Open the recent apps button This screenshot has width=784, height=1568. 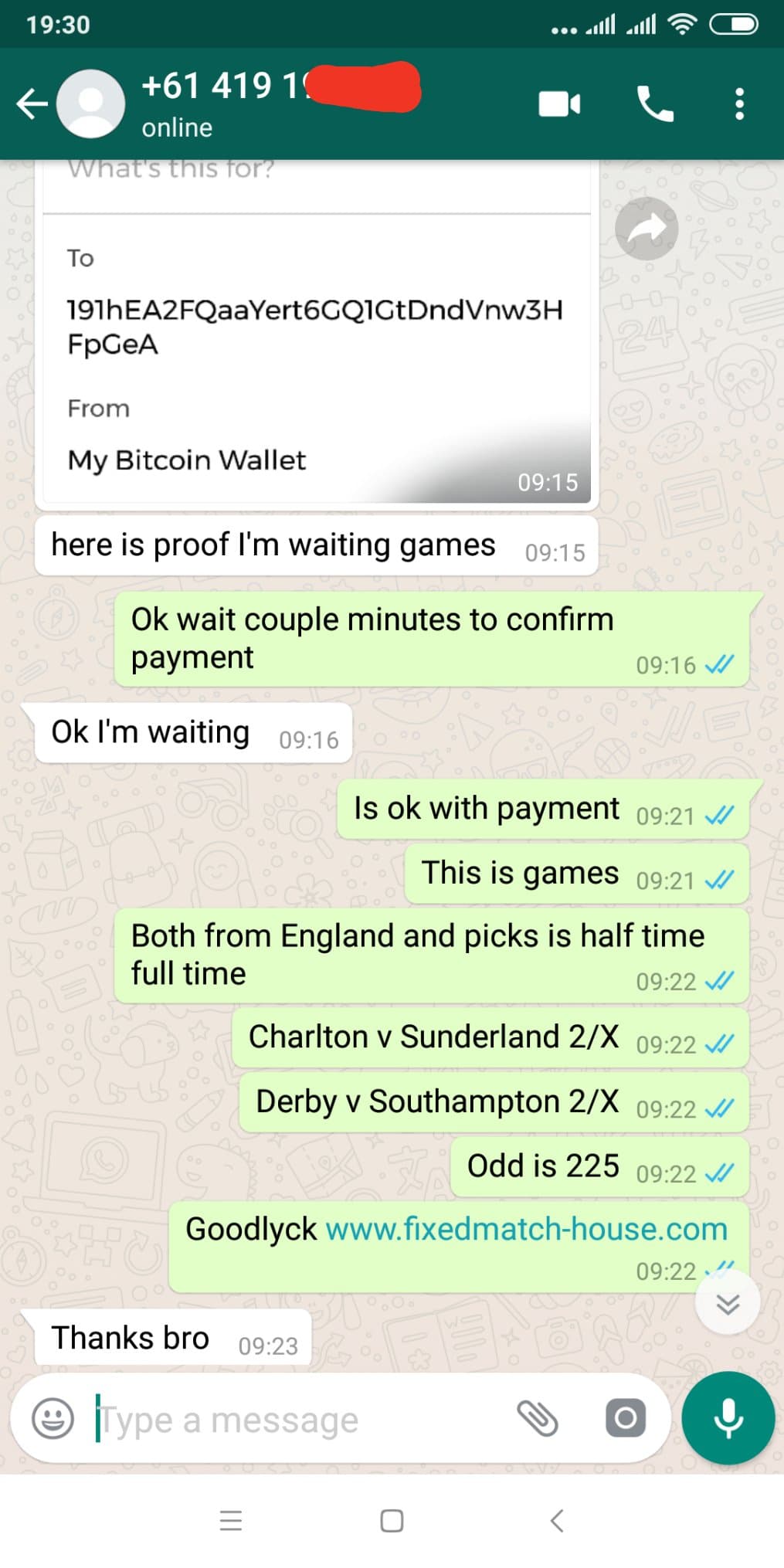(231, 1521)
